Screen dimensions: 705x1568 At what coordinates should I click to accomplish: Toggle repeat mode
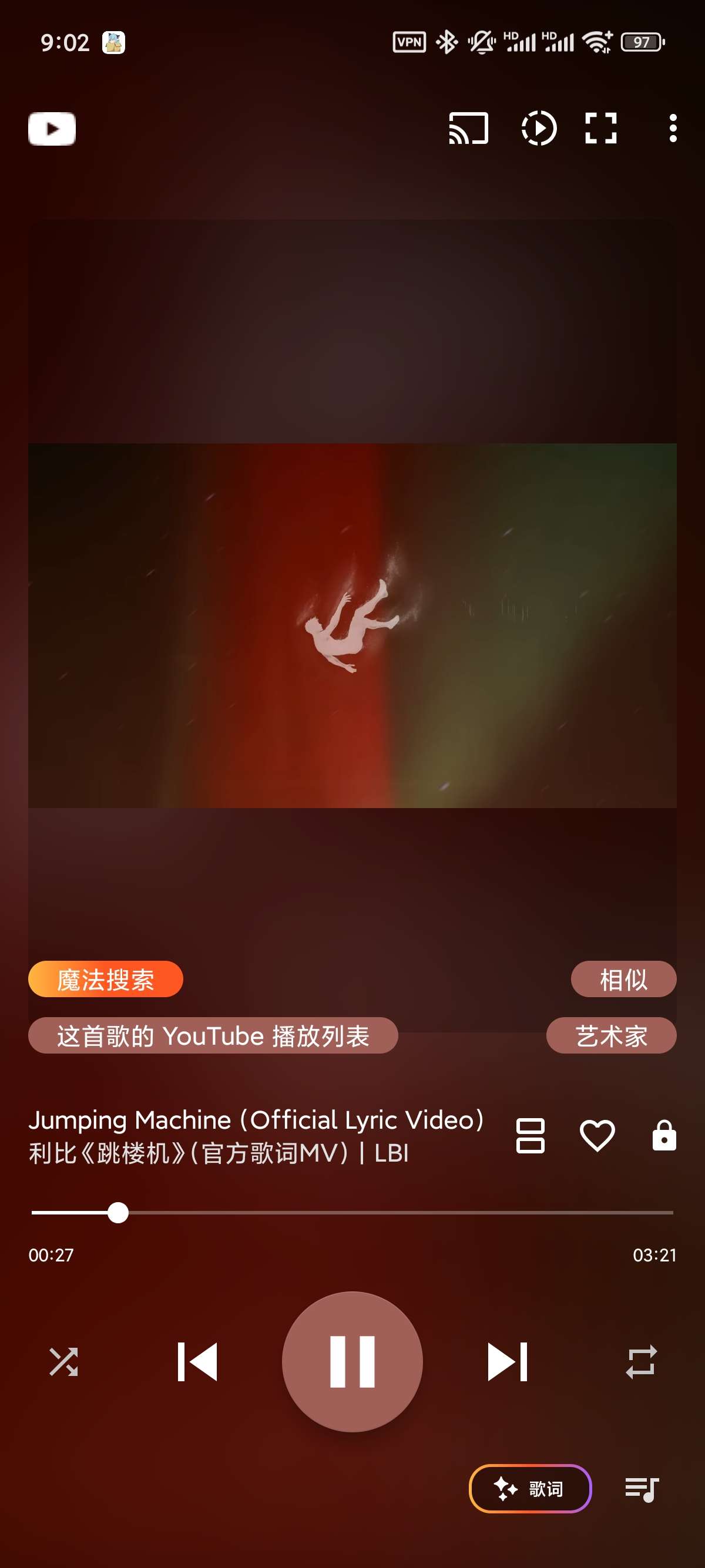coord(641,1362)
